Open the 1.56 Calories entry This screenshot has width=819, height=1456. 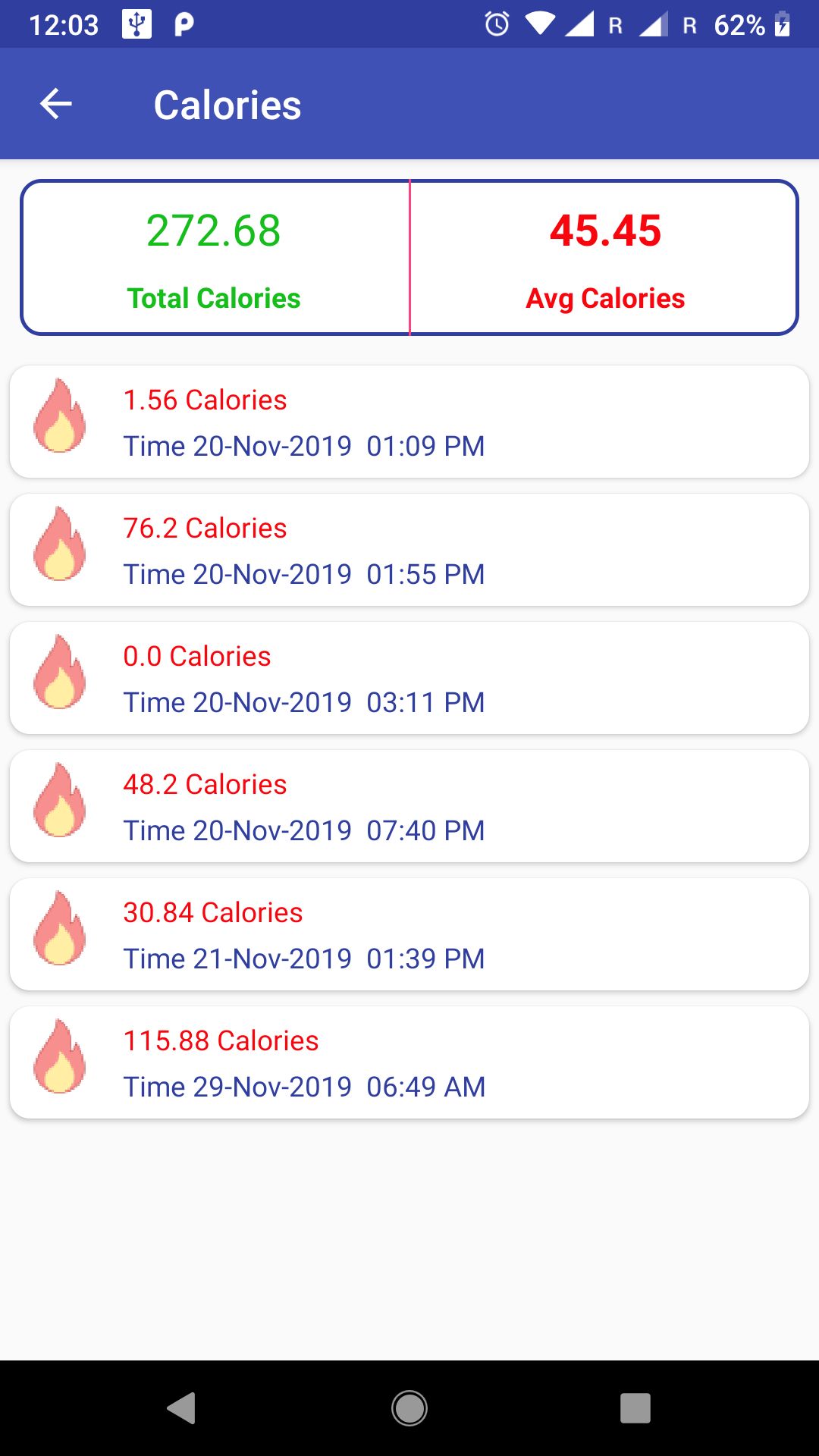(x=409, y=422)
